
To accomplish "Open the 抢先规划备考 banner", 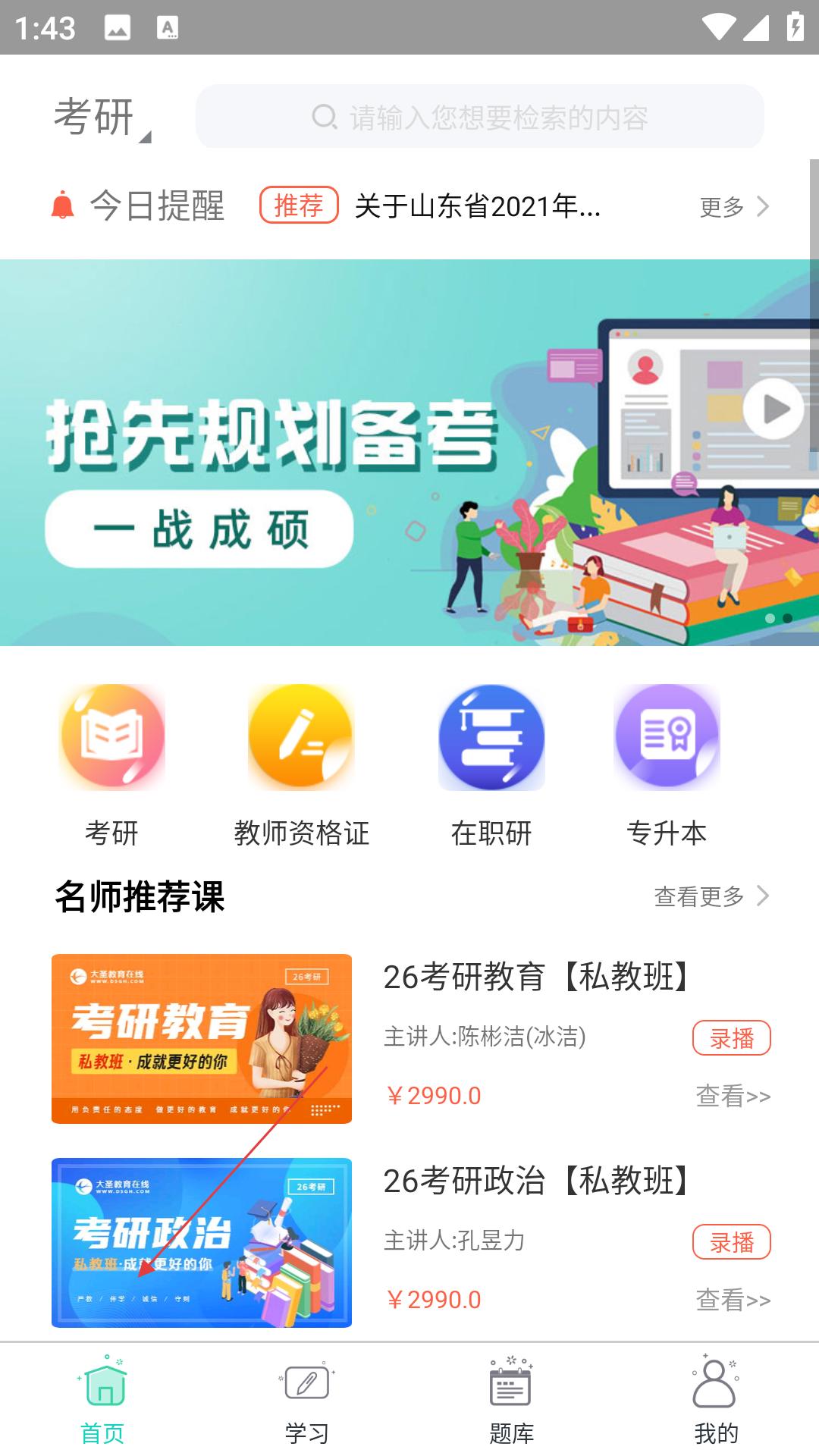I will (409, 453).
